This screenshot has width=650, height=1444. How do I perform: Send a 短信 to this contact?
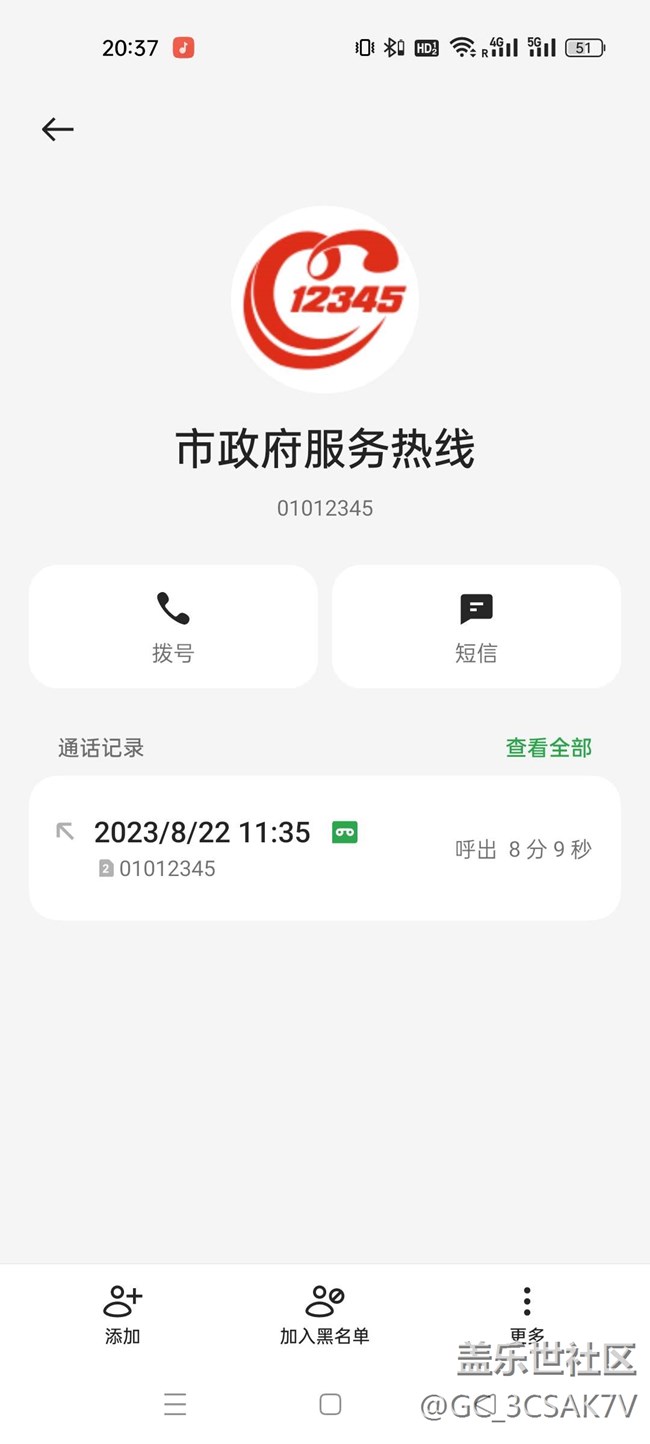coord(476,626)
